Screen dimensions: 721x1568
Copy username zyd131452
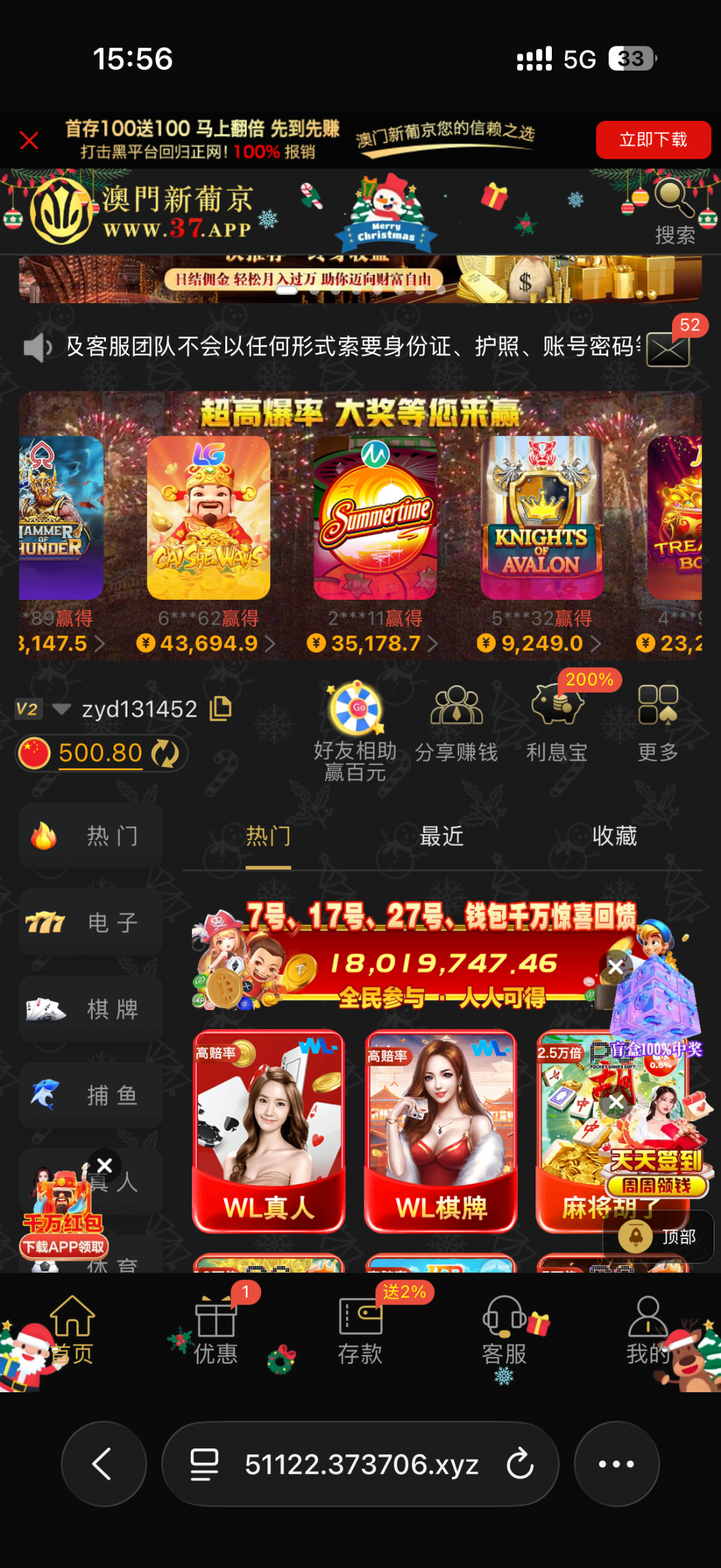click(221, 709)
